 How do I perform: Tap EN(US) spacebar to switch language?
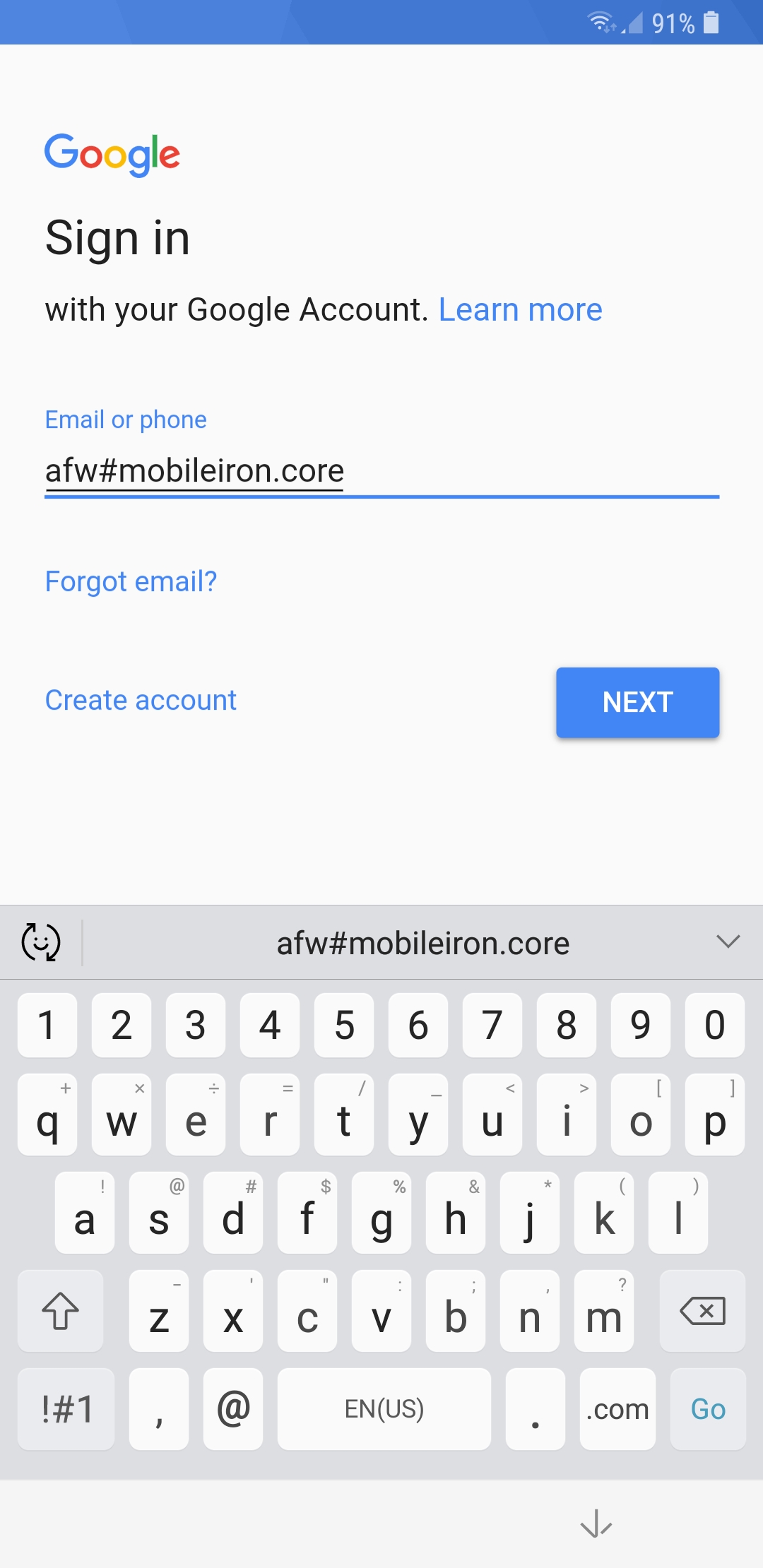point(384,1409)
